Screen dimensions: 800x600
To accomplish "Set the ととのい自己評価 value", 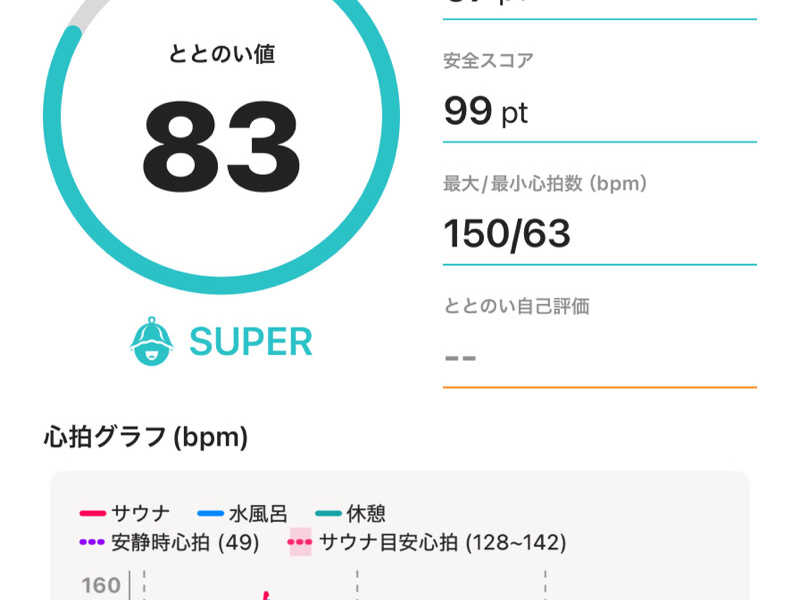I will (598, 357).
